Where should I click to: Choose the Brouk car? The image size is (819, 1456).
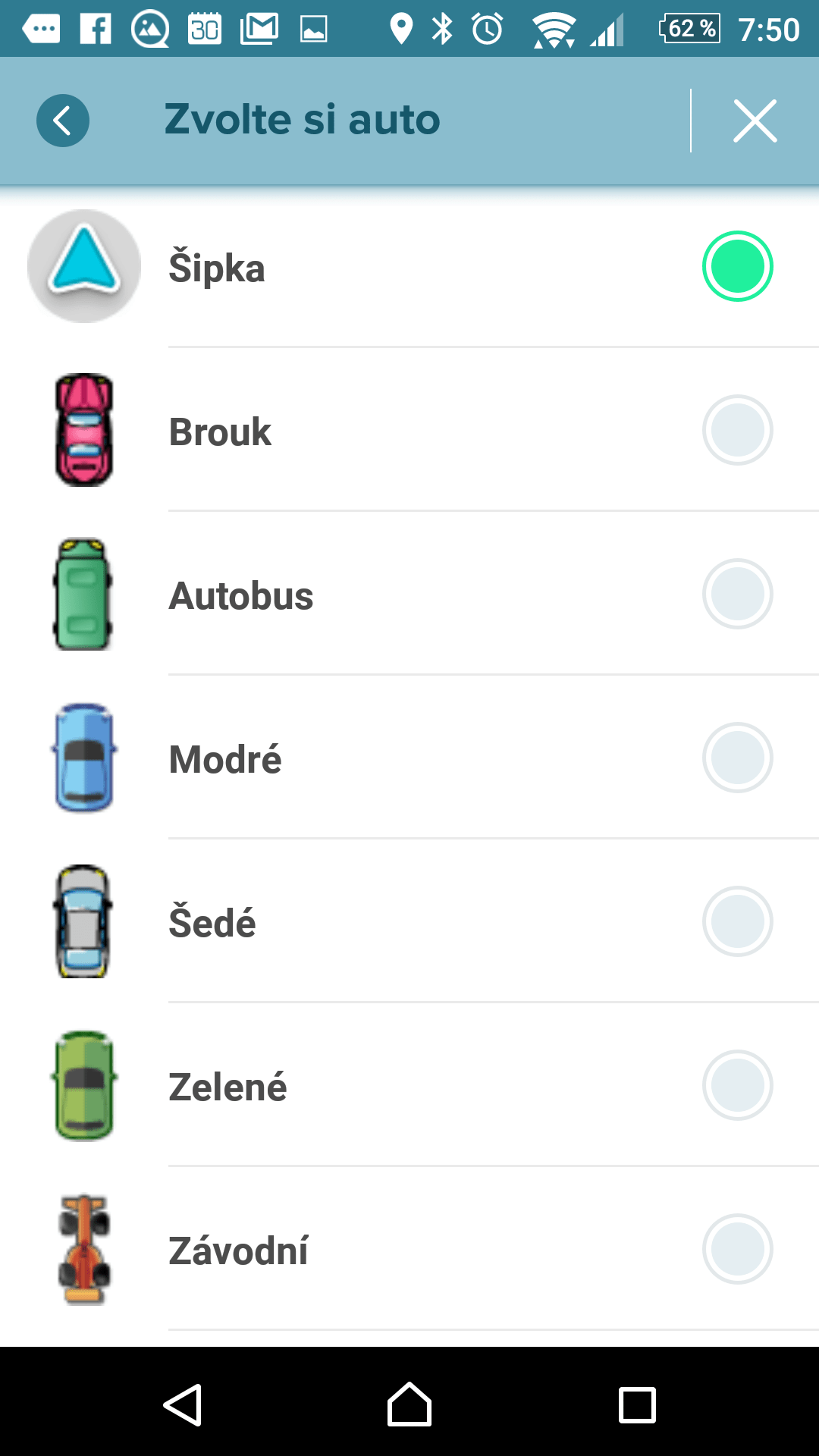click(409, 430)
